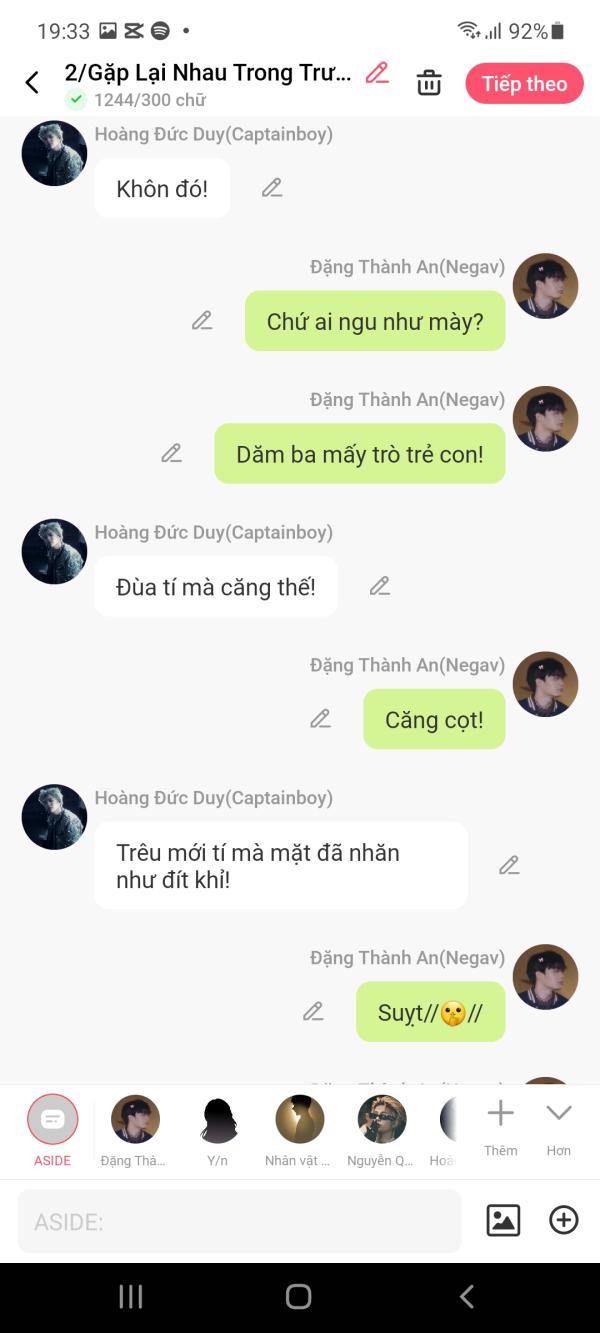Edit the "Suỵt" message
The image size is (600, 1333).
coord(313,1011)
